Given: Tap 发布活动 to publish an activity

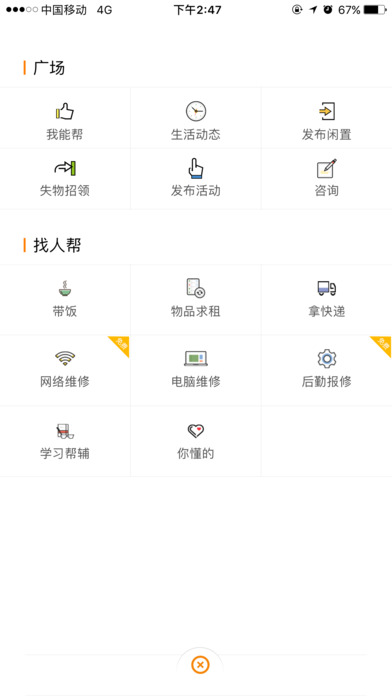Looking at the screenshot, I should [x=196, y=179].
